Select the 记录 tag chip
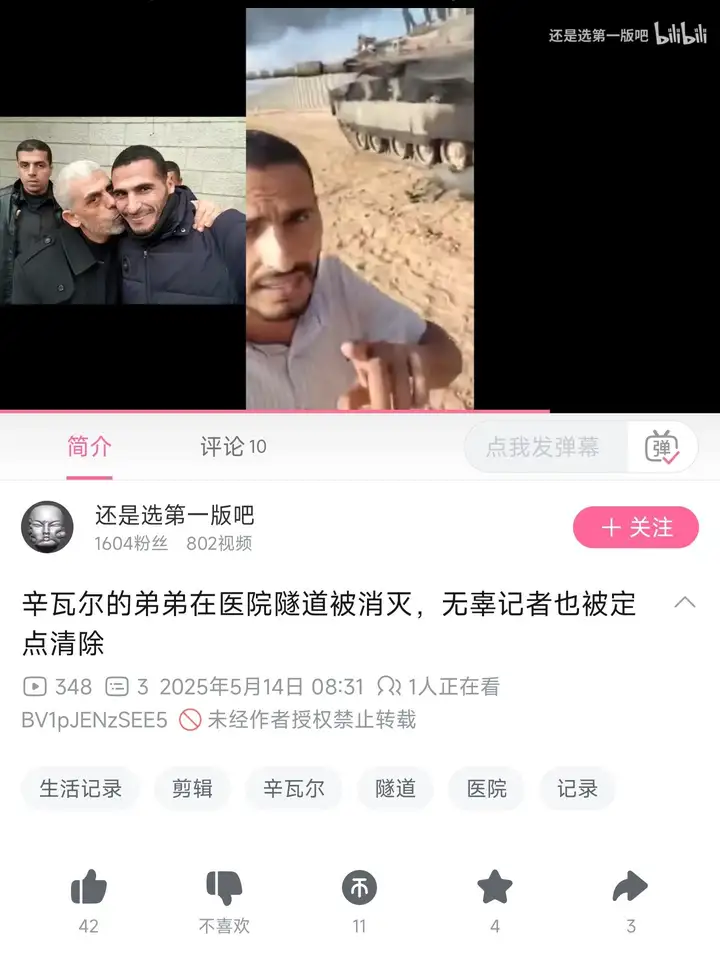 coord(577,788)
